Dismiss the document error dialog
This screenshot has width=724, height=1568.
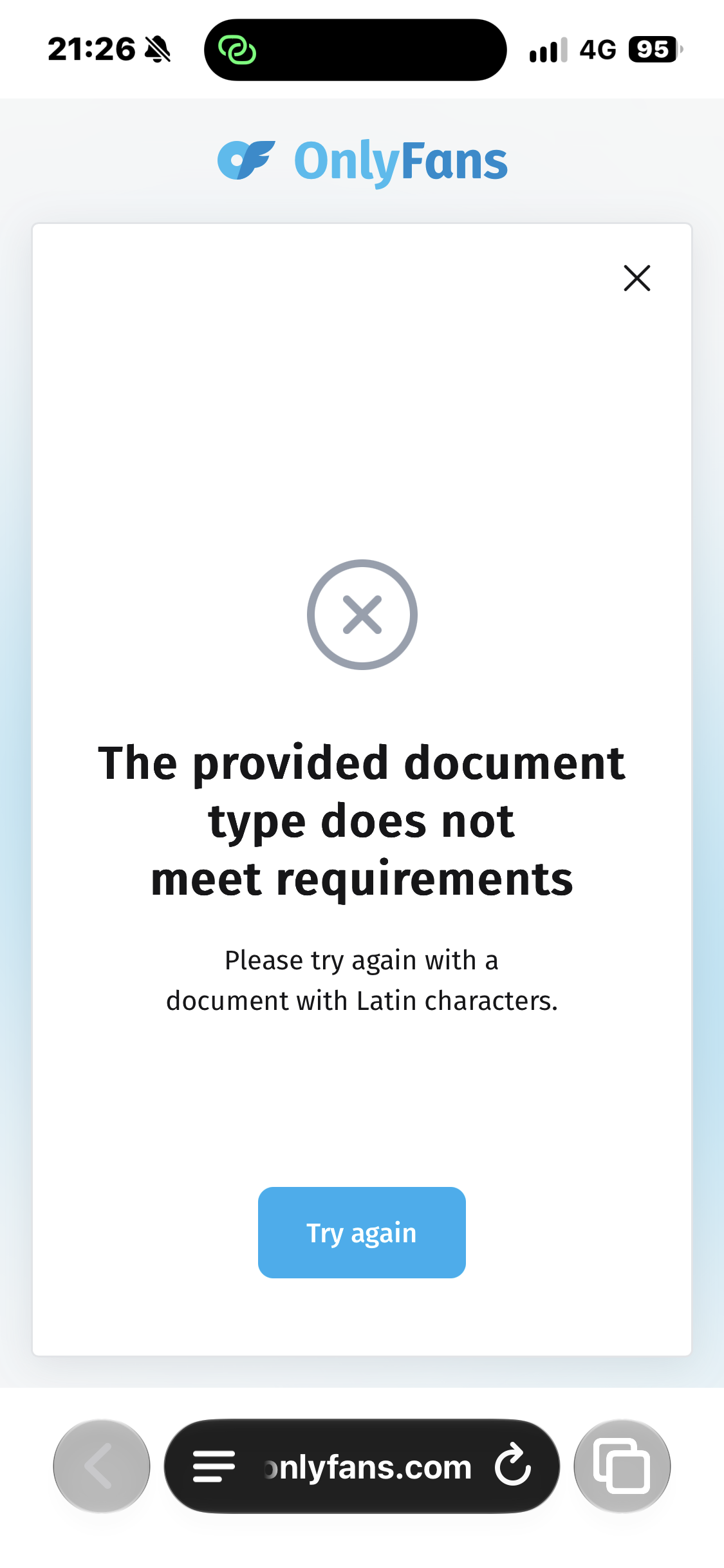pyautogui.click(x=636, y=278)
